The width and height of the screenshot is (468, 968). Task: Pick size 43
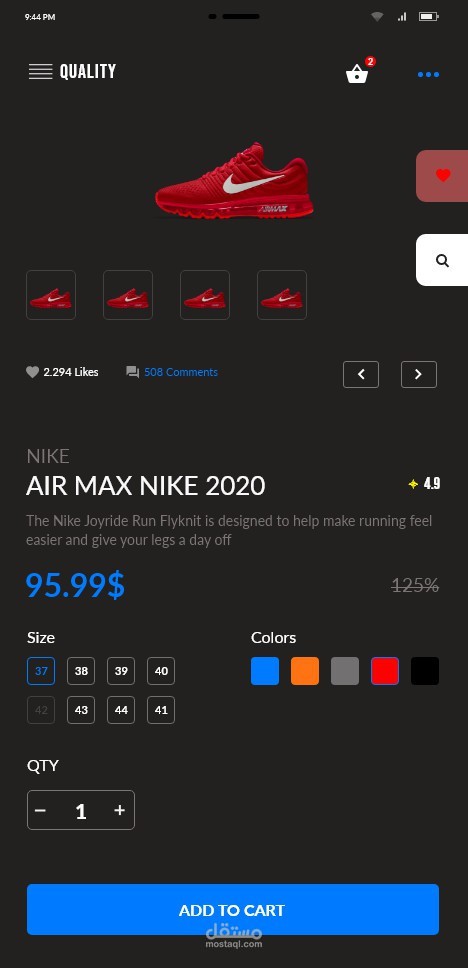coord(81,710)
